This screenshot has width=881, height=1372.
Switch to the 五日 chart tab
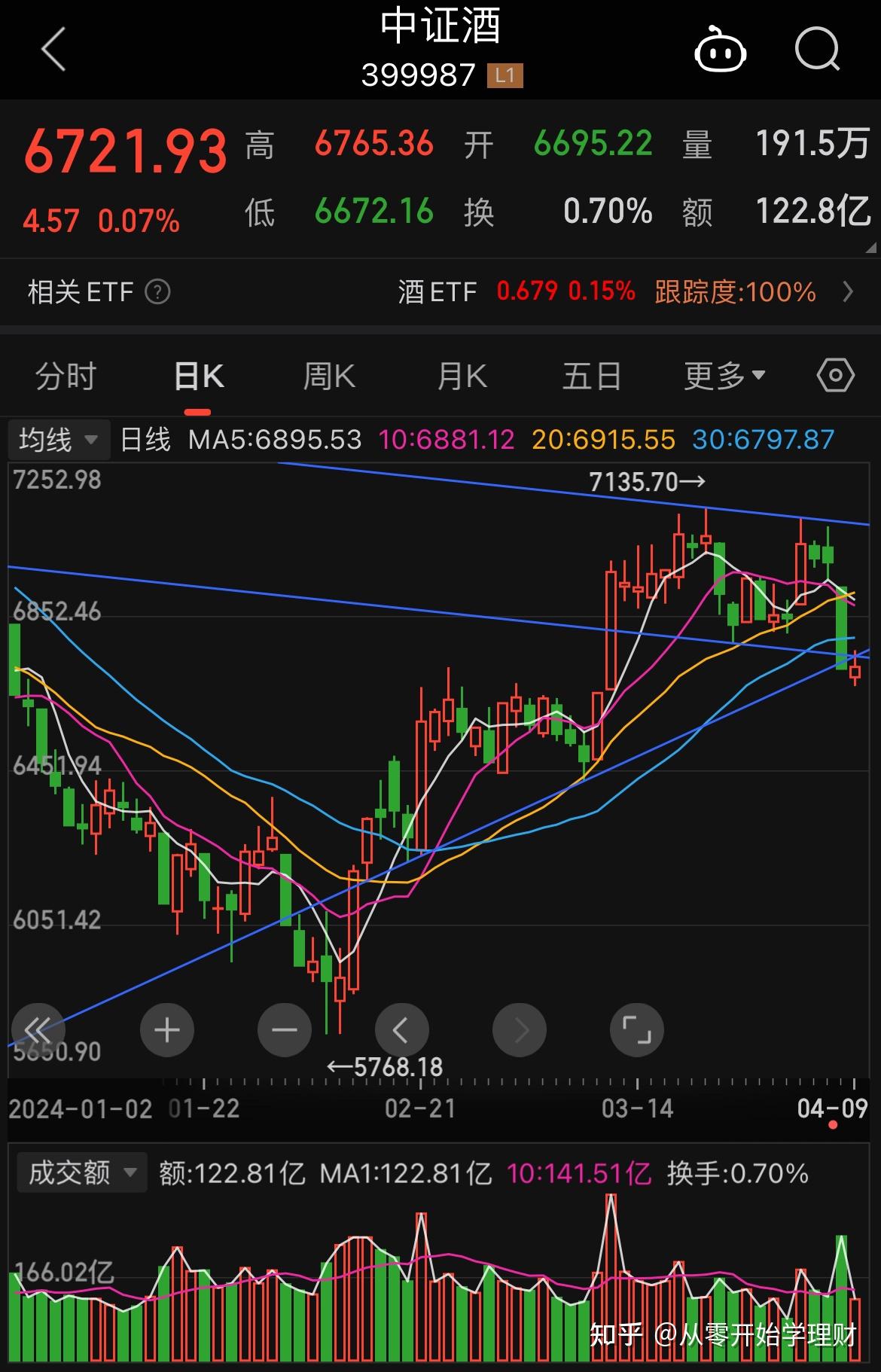click(592, 376)
